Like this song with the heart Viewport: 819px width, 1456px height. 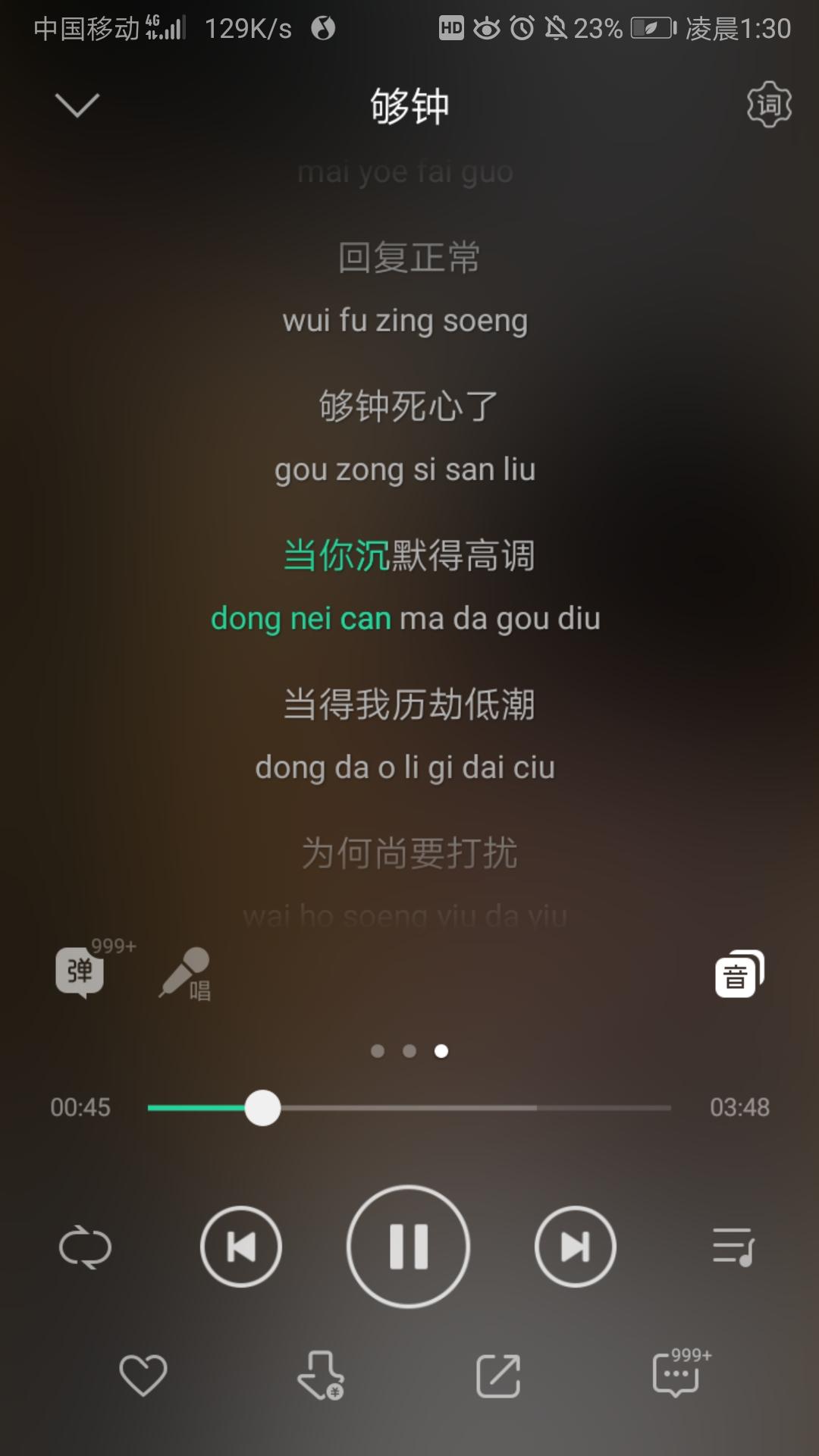point(143,1375)
